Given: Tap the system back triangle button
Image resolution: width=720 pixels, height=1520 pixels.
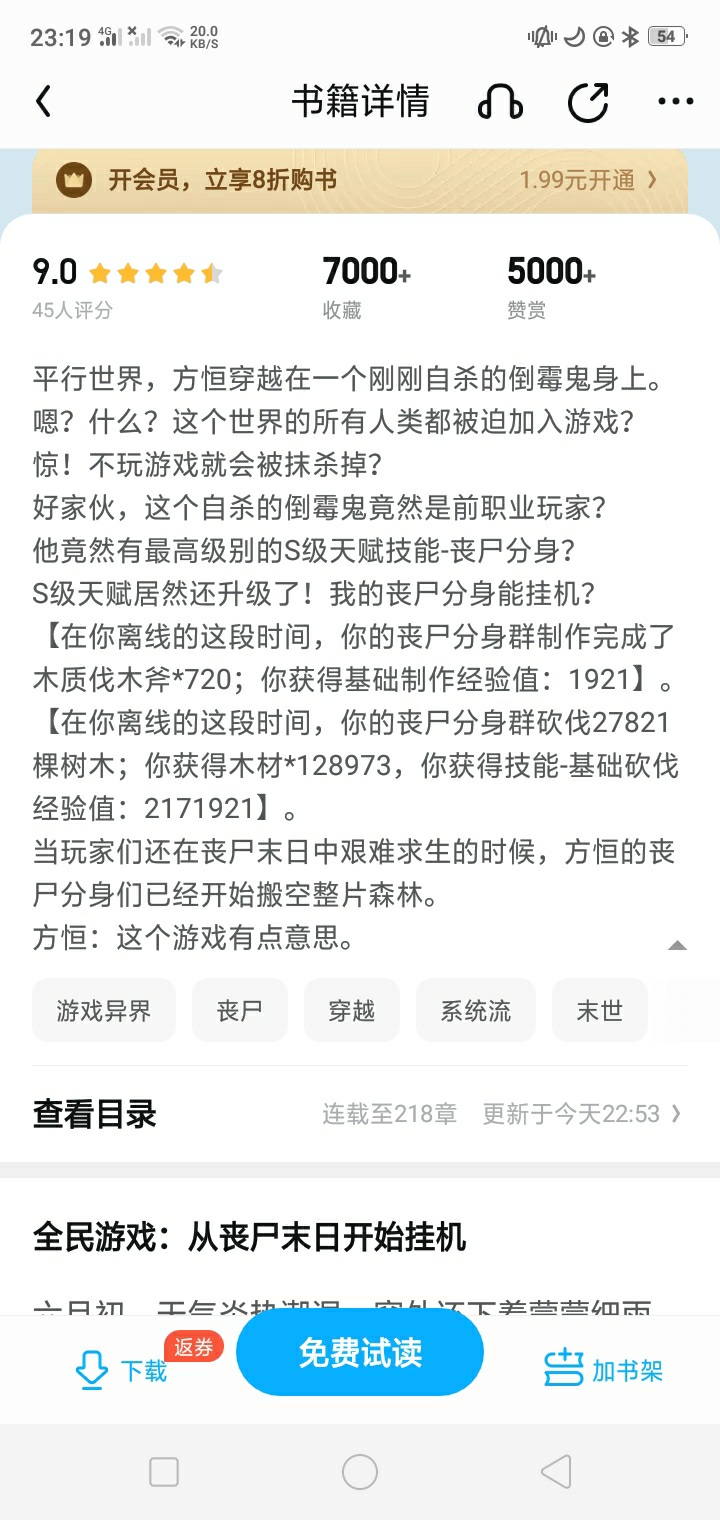Looking at the screenshot, I should click(x=555, y=1472).
